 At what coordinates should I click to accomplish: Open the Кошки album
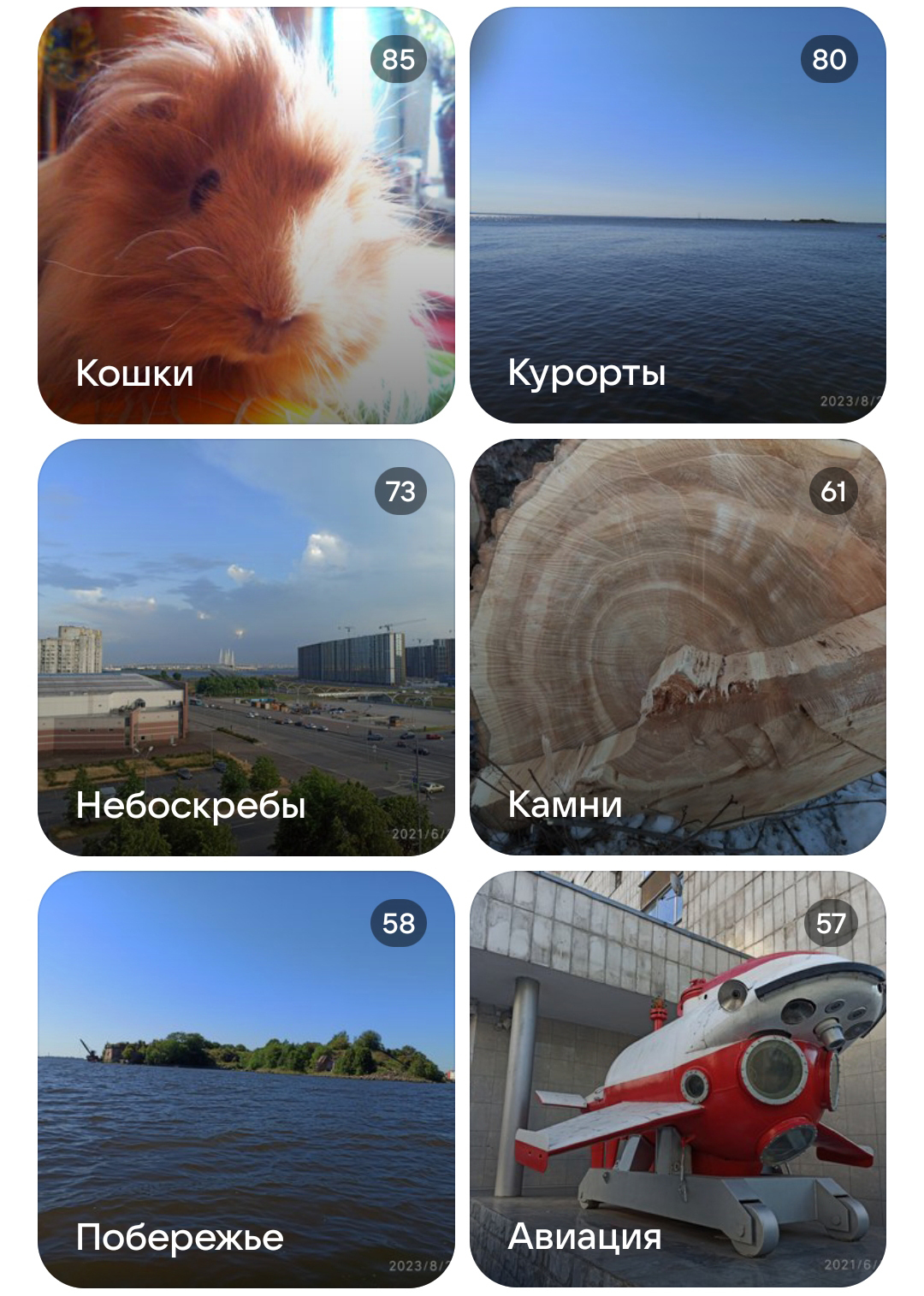point(246,216)
